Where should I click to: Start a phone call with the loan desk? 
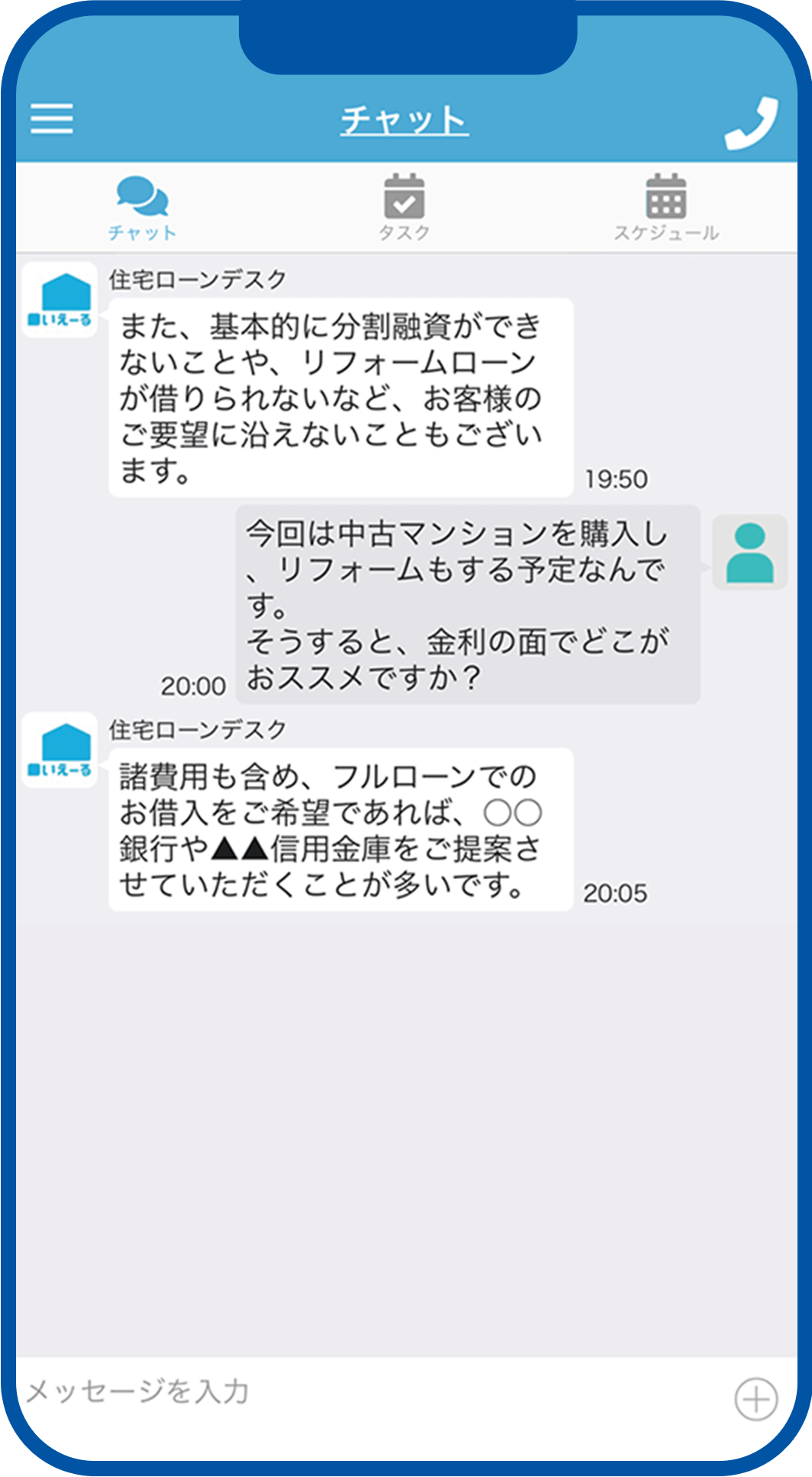tap(751, 123)
